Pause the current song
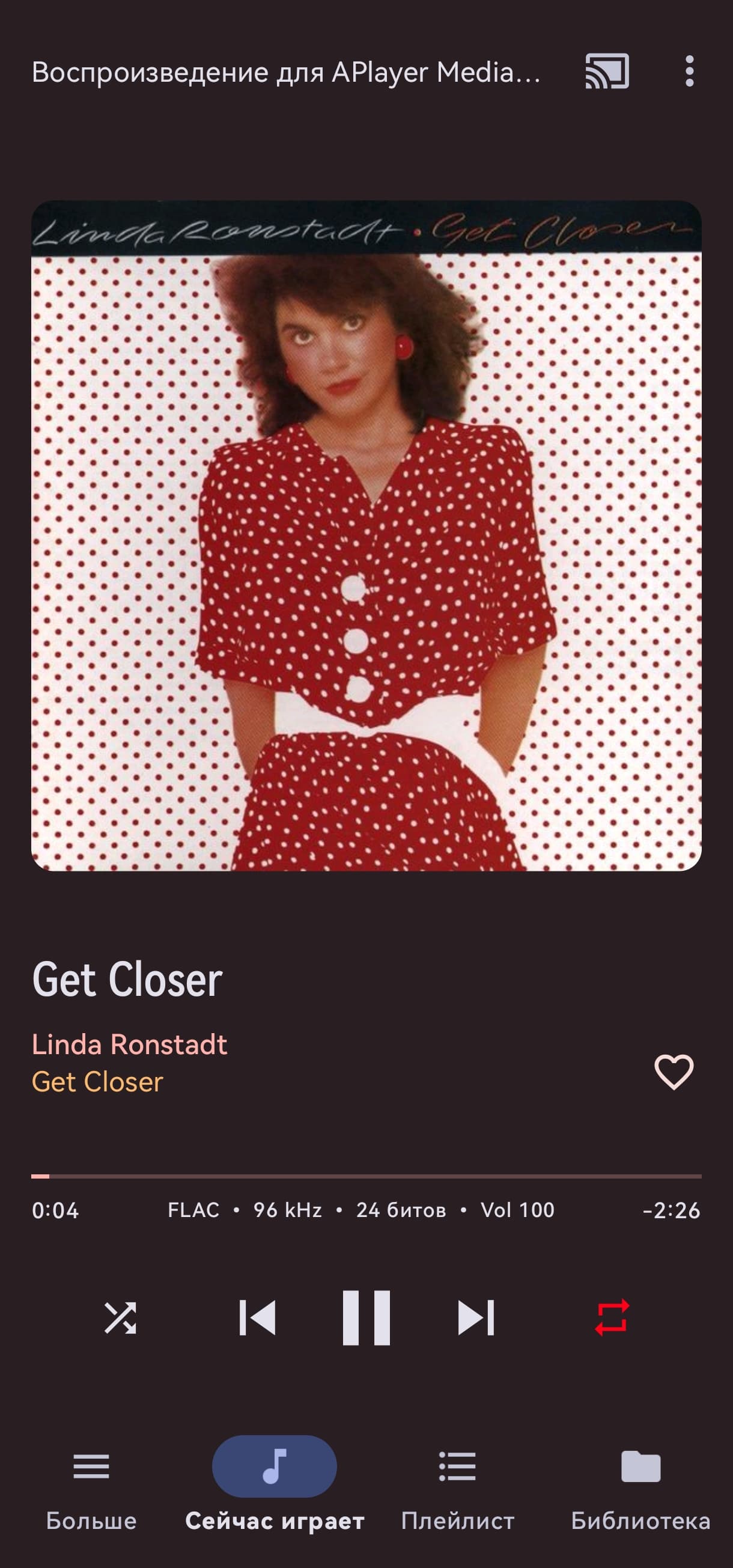 (366, 1318)
